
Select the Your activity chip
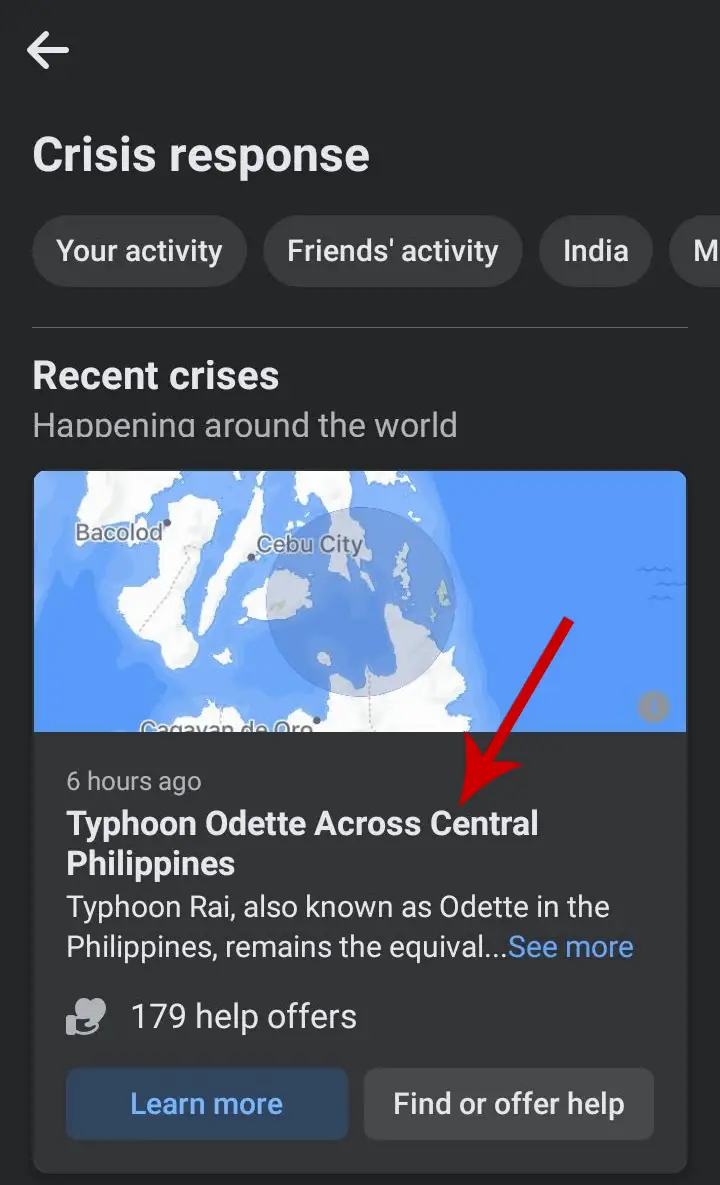click(x=139, y=251)
